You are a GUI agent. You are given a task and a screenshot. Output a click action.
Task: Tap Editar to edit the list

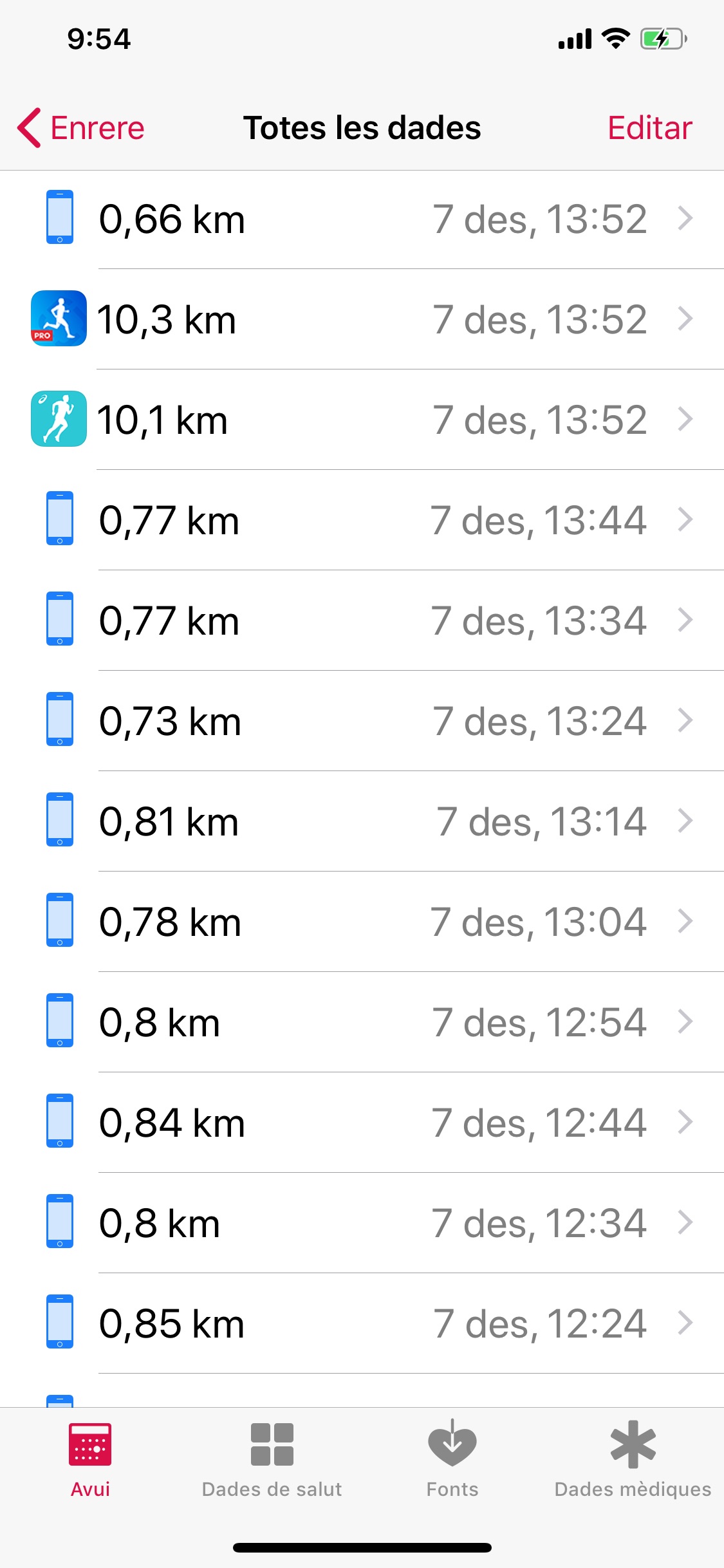[649, 127]
